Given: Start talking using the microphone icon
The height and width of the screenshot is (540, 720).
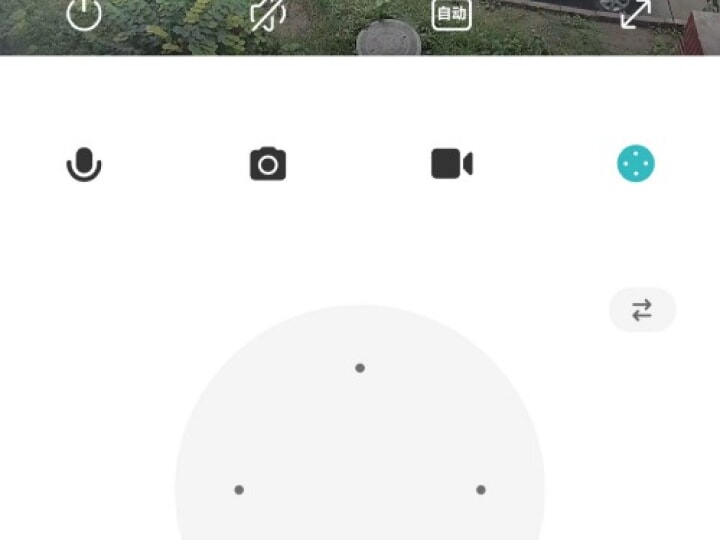Looking at the screenshot, I should (84, 163).
